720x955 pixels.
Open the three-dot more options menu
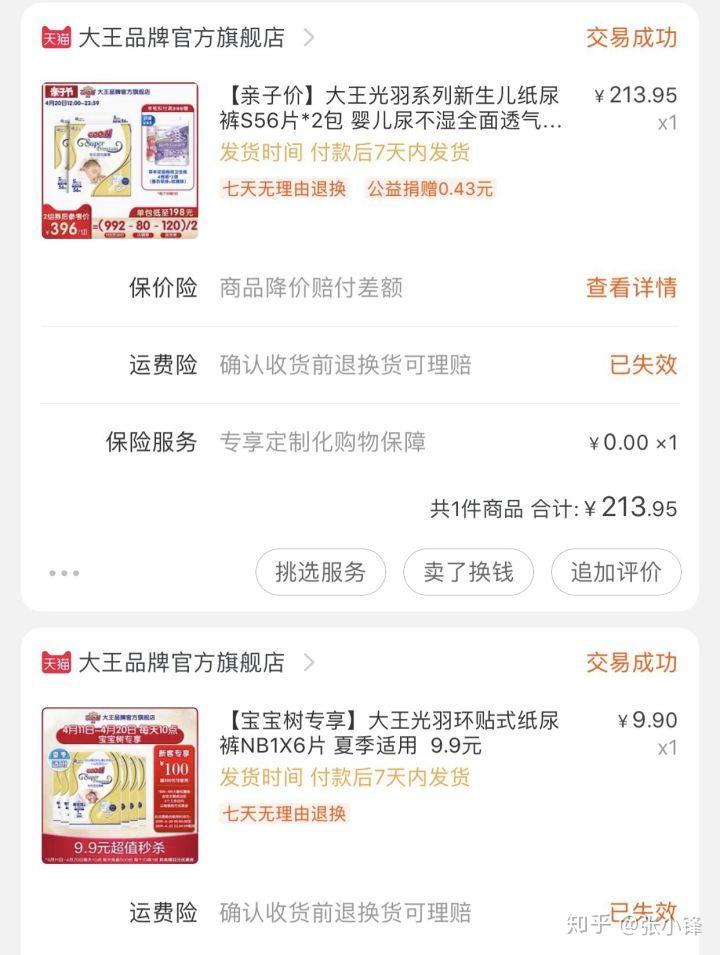(64, 573)
